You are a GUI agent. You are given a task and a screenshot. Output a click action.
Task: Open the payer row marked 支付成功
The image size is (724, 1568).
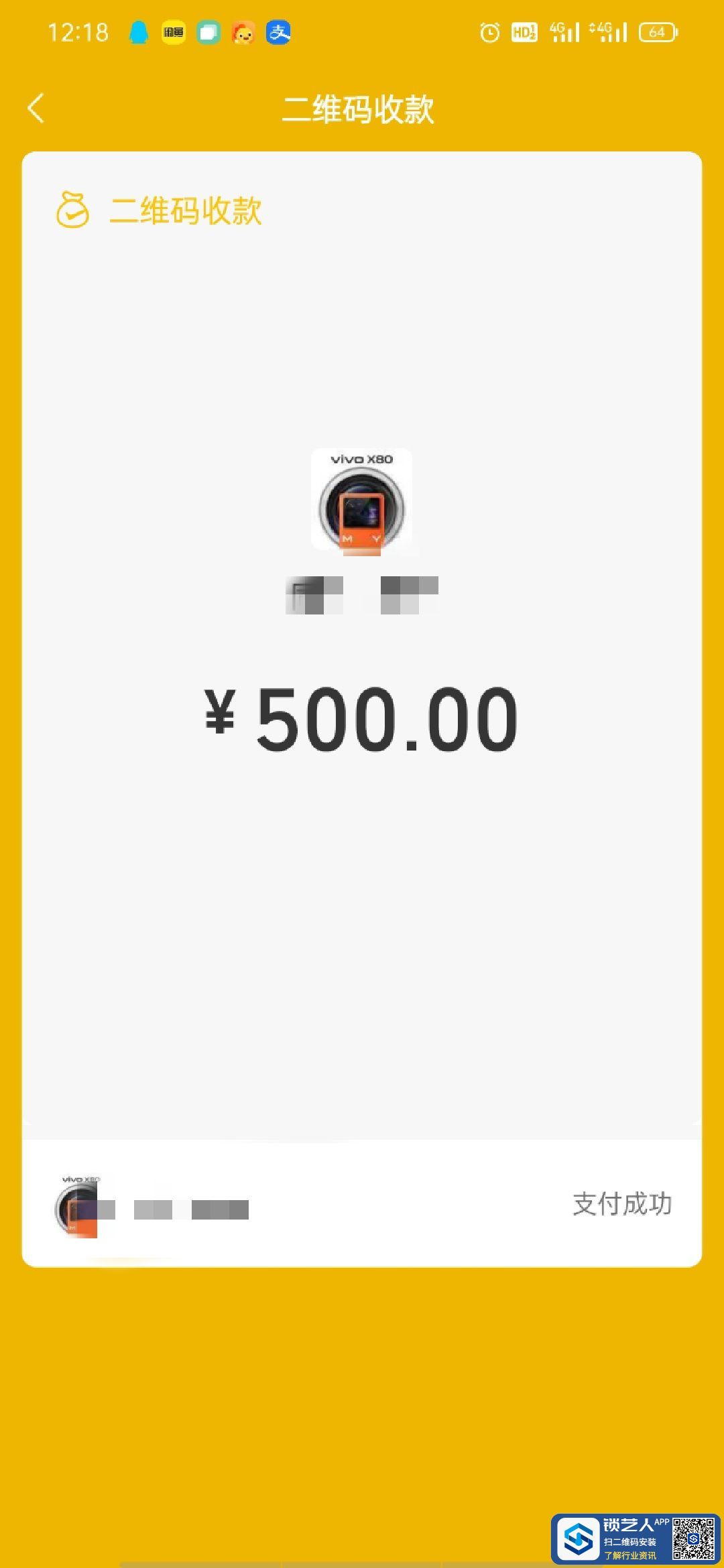click(x=362, y=1204)
